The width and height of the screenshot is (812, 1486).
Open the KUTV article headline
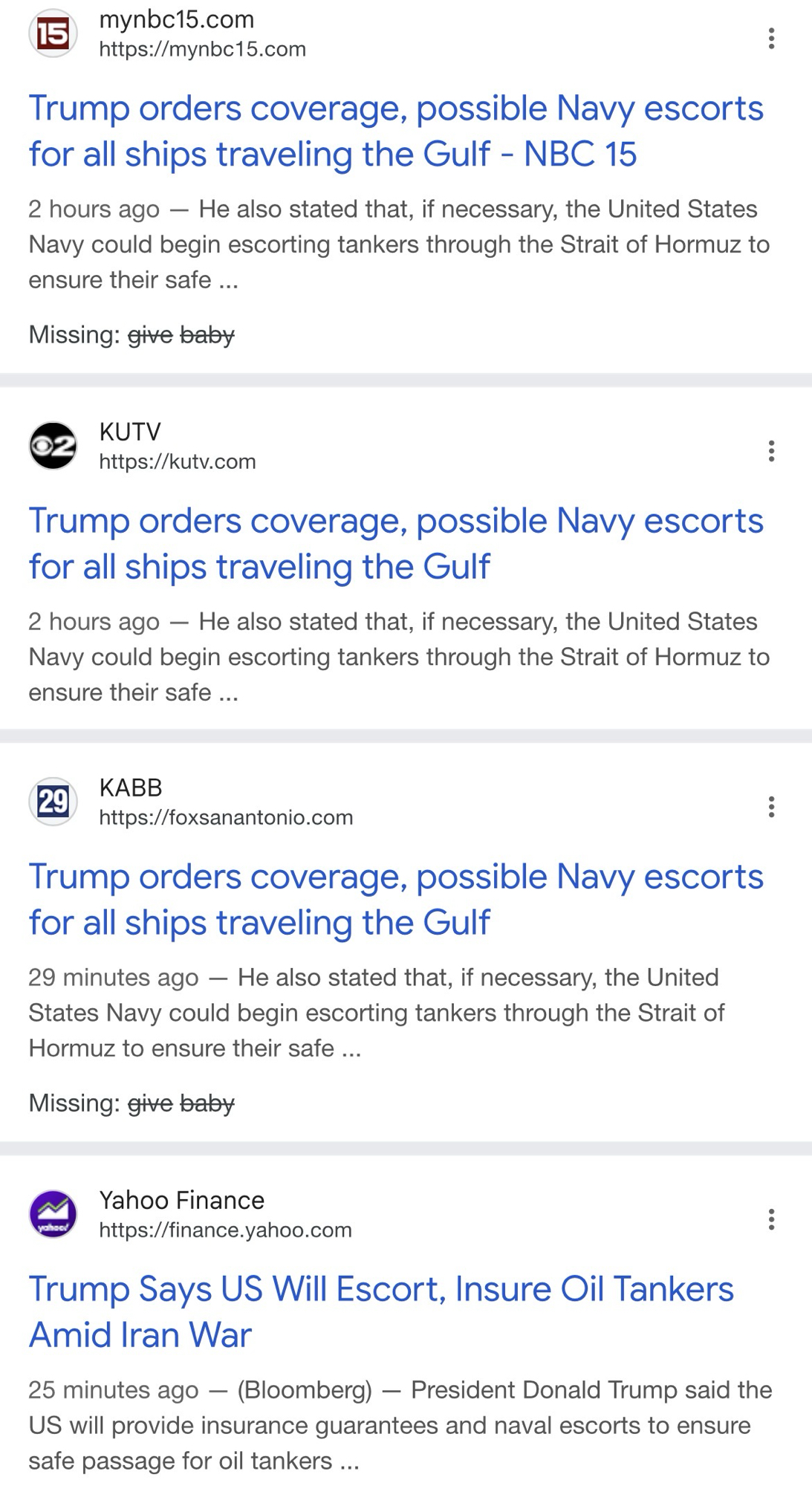(x=395, y=543)
